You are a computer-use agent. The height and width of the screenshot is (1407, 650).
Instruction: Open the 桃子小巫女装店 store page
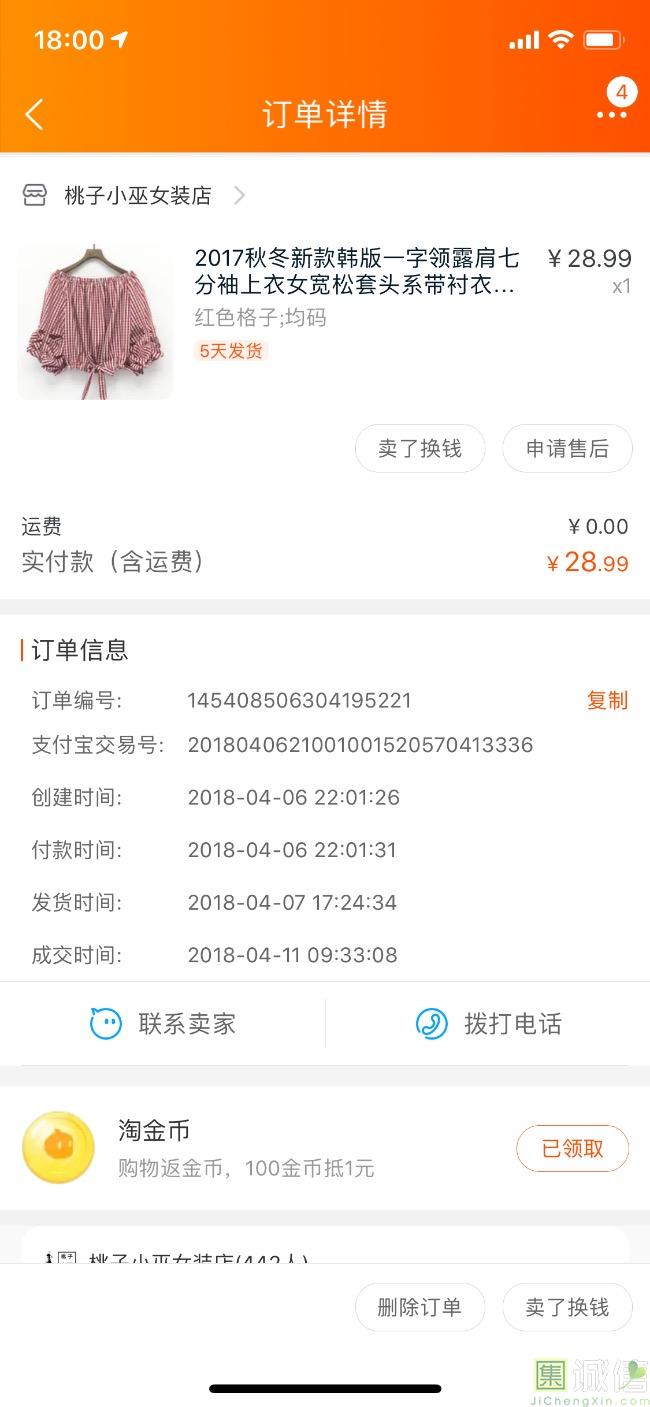pos(138,195)
